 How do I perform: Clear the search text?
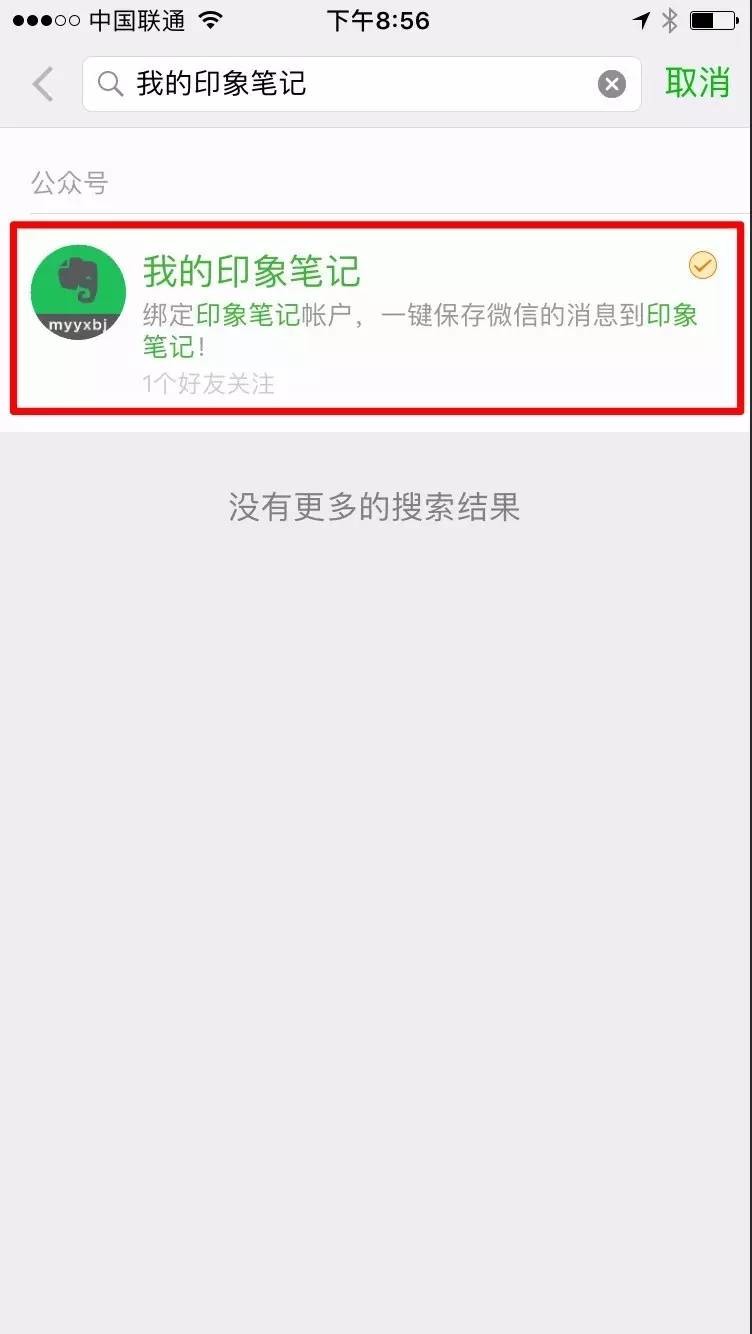click(x=612, y=84)
